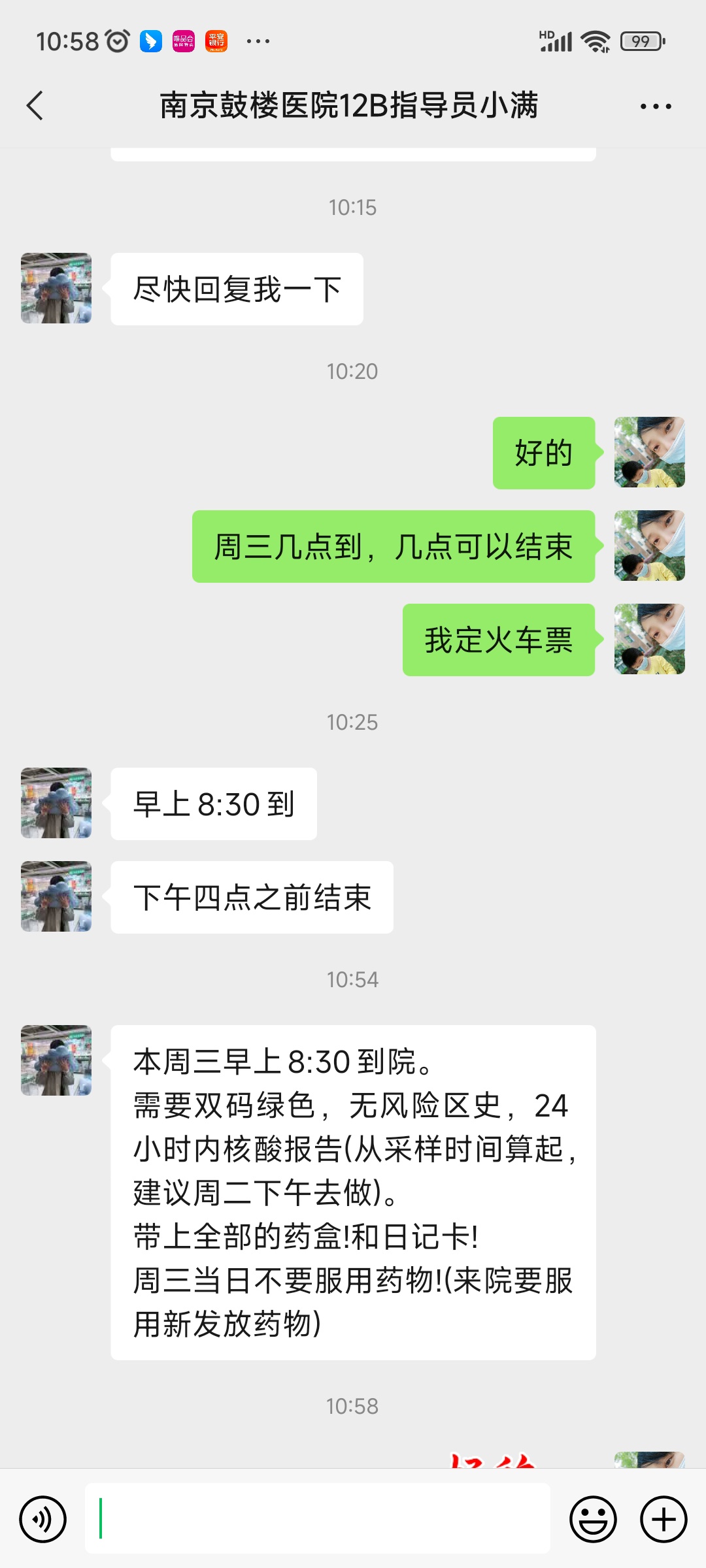Open the emoji sticker panel
The width and height of the screenshot is (706, 1568).
point(593,1519)
